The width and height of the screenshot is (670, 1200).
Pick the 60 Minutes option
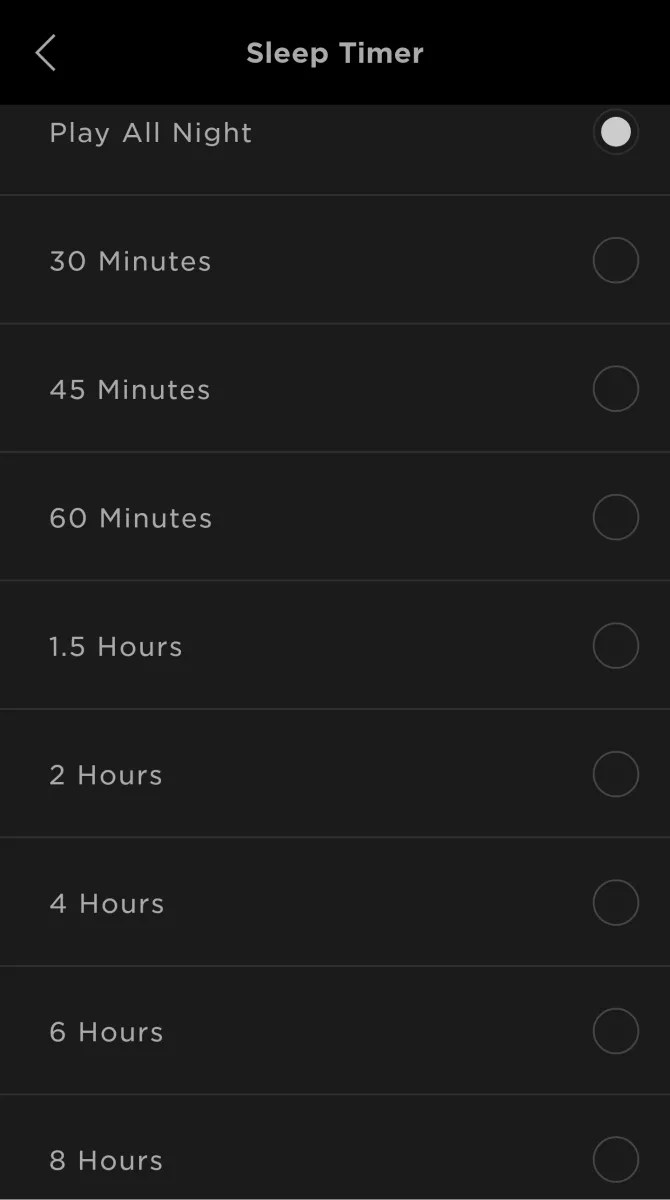pos(615,518)
